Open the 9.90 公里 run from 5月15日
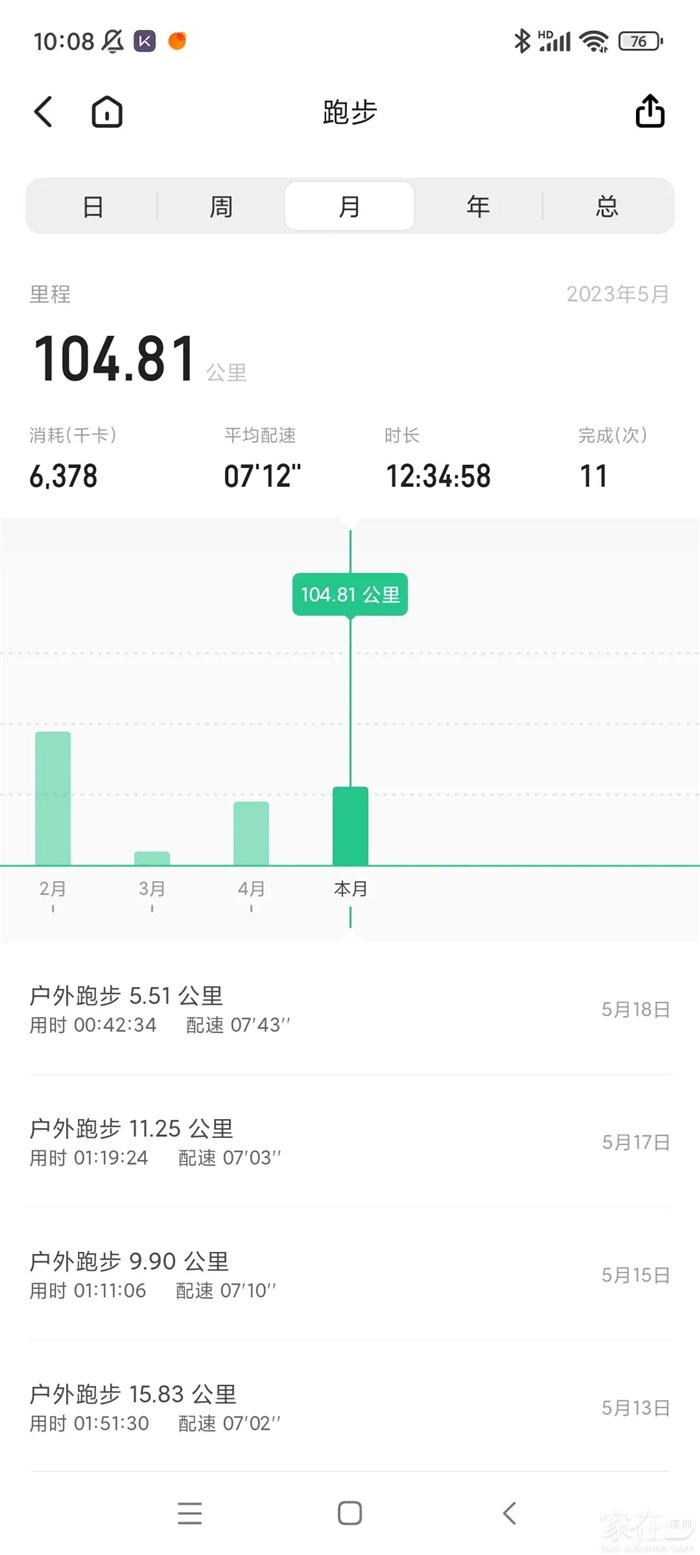Screen dimensions: 700x1555 pos(350,1275)
